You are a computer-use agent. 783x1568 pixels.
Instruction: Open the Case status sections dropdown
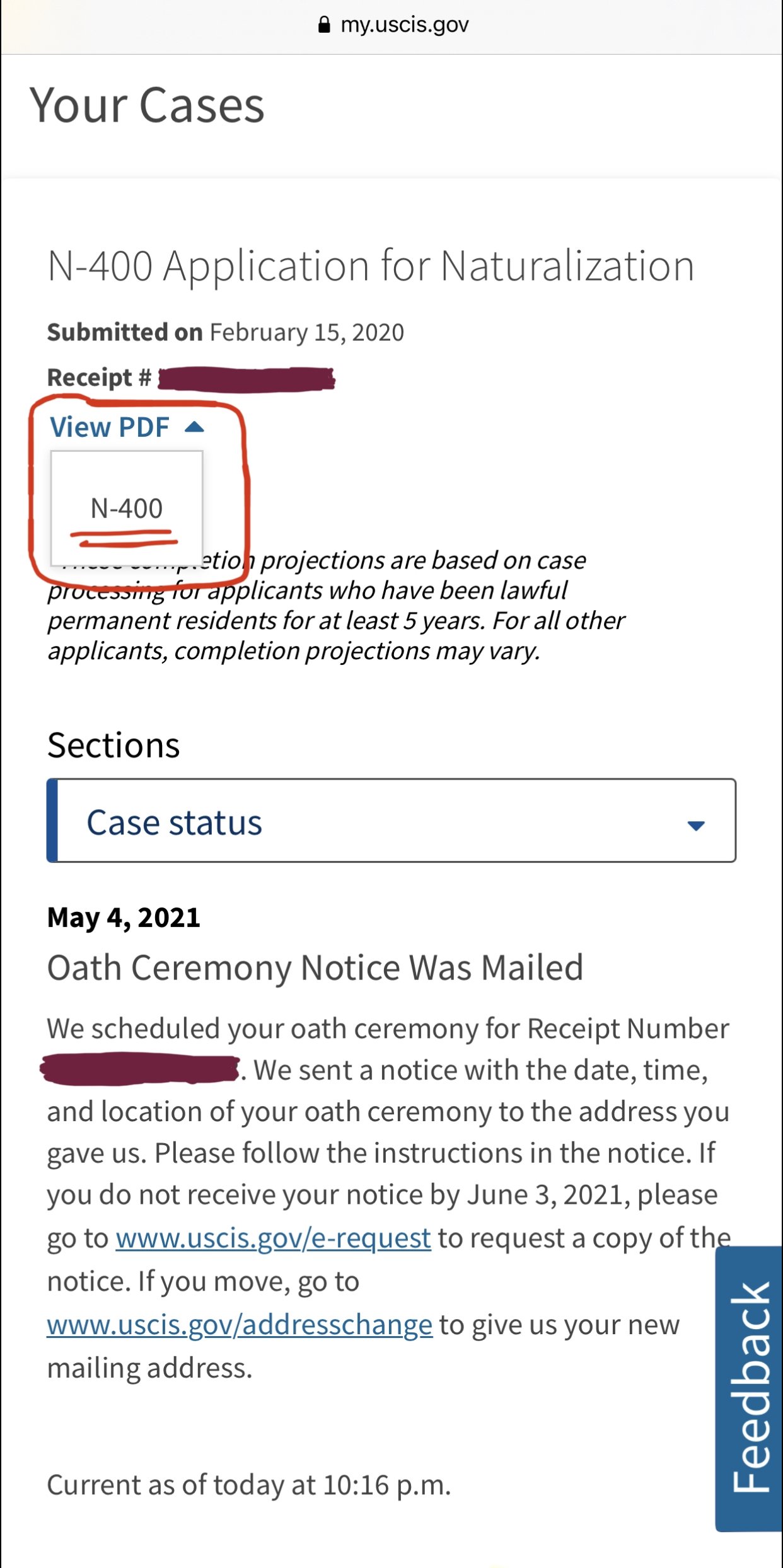(391, 821)
